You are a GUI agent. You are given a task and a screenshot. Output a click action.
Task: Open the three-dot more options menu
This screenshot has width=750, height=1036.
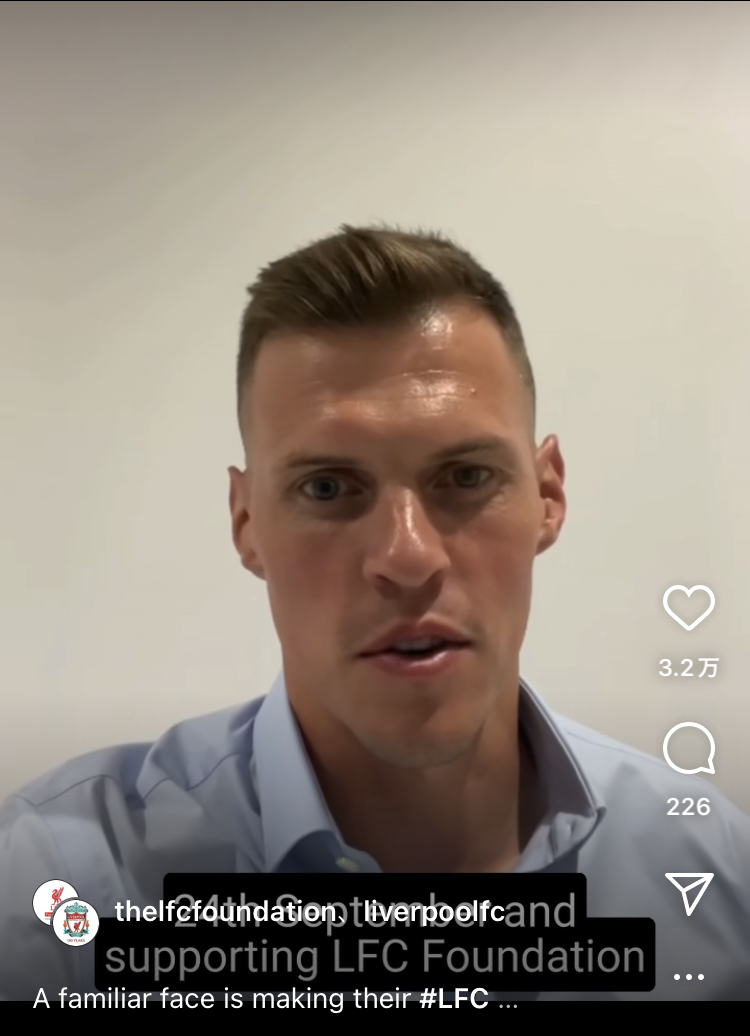pos(689,977)
